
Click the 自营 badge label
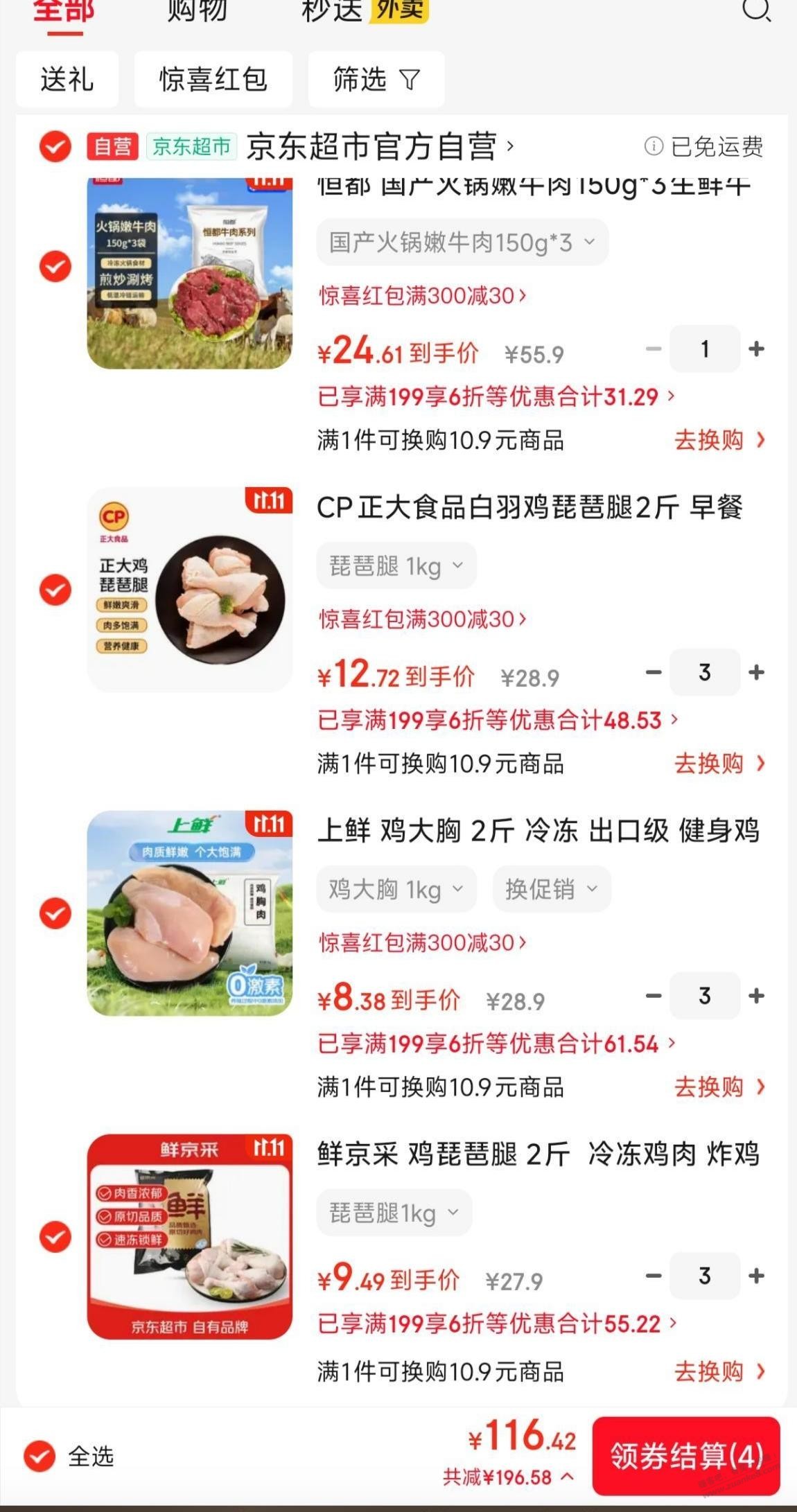[x=111, y=146]
